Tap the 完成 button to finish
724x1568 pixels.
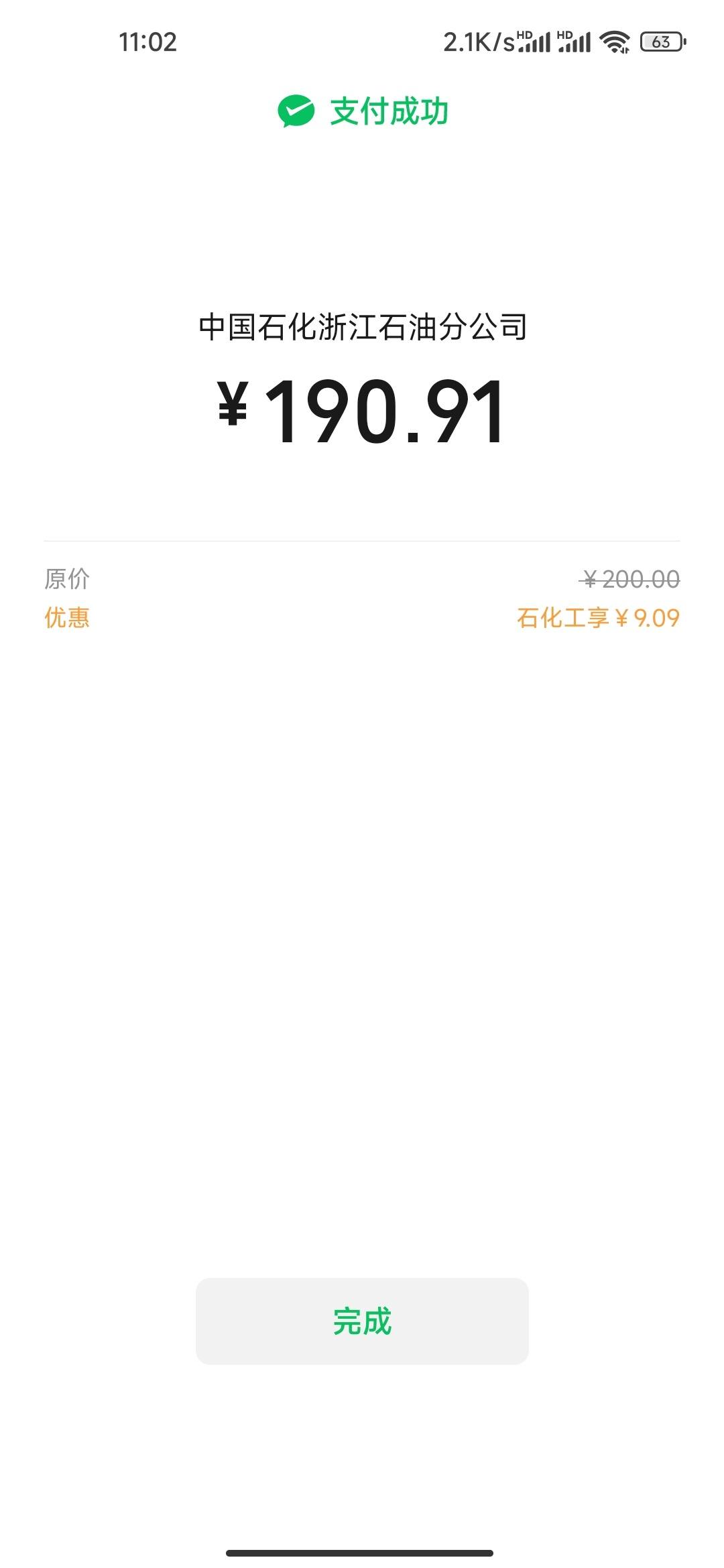pos(362,1321)
